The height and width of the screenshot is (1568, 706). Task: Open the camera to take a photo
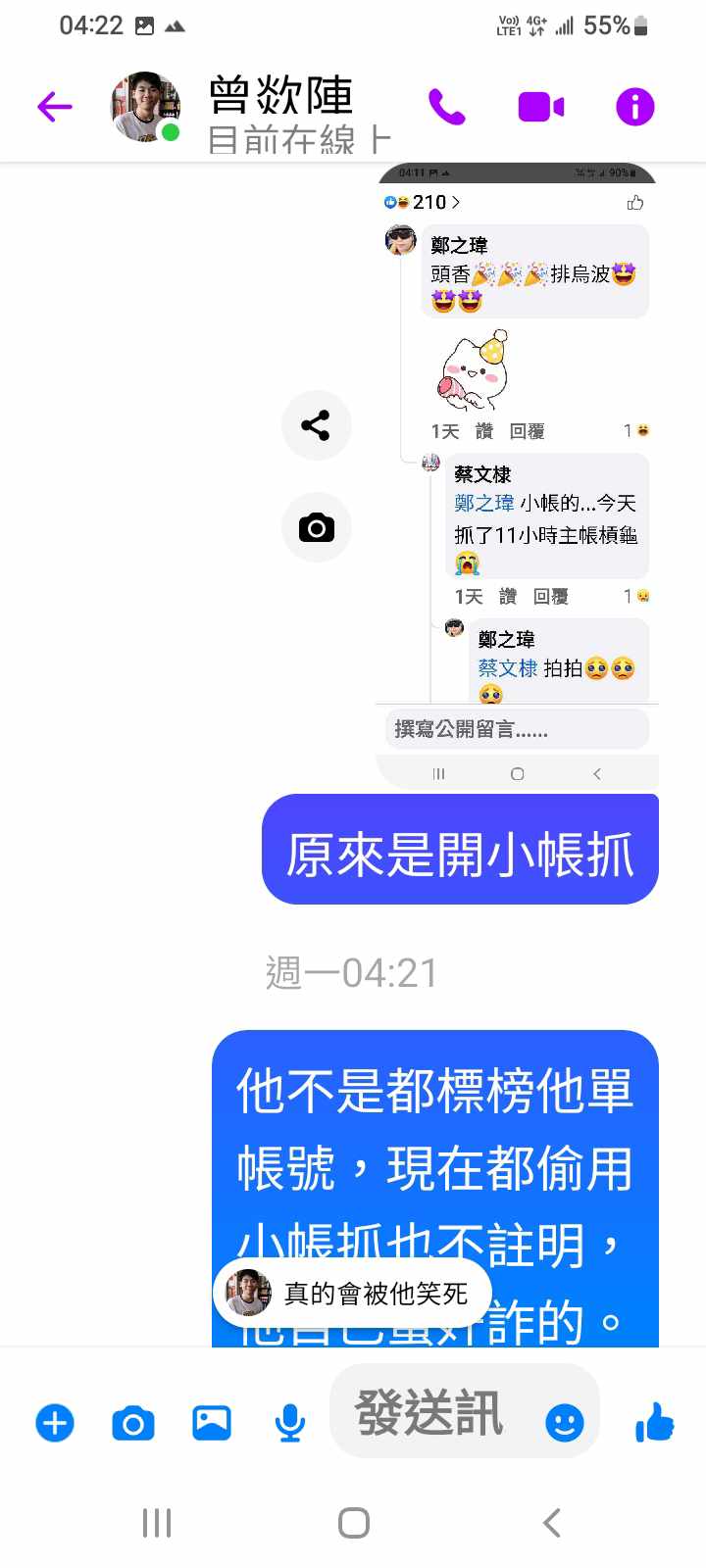coord(133,1423)
